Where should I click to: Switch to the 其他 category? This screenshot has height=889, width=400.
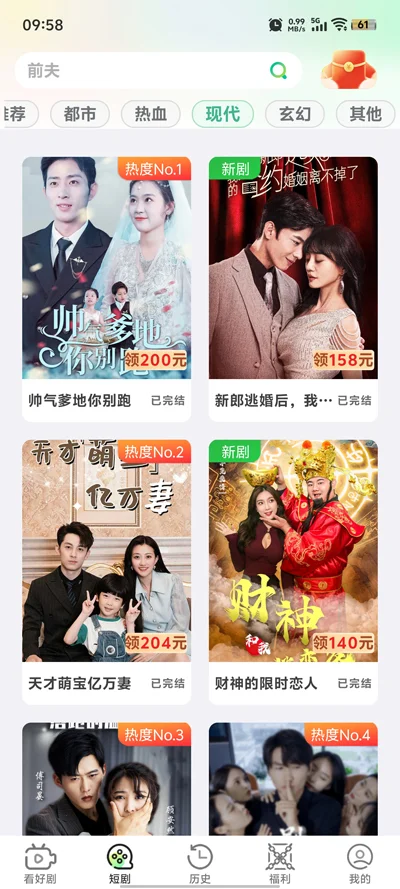(365, 114)
